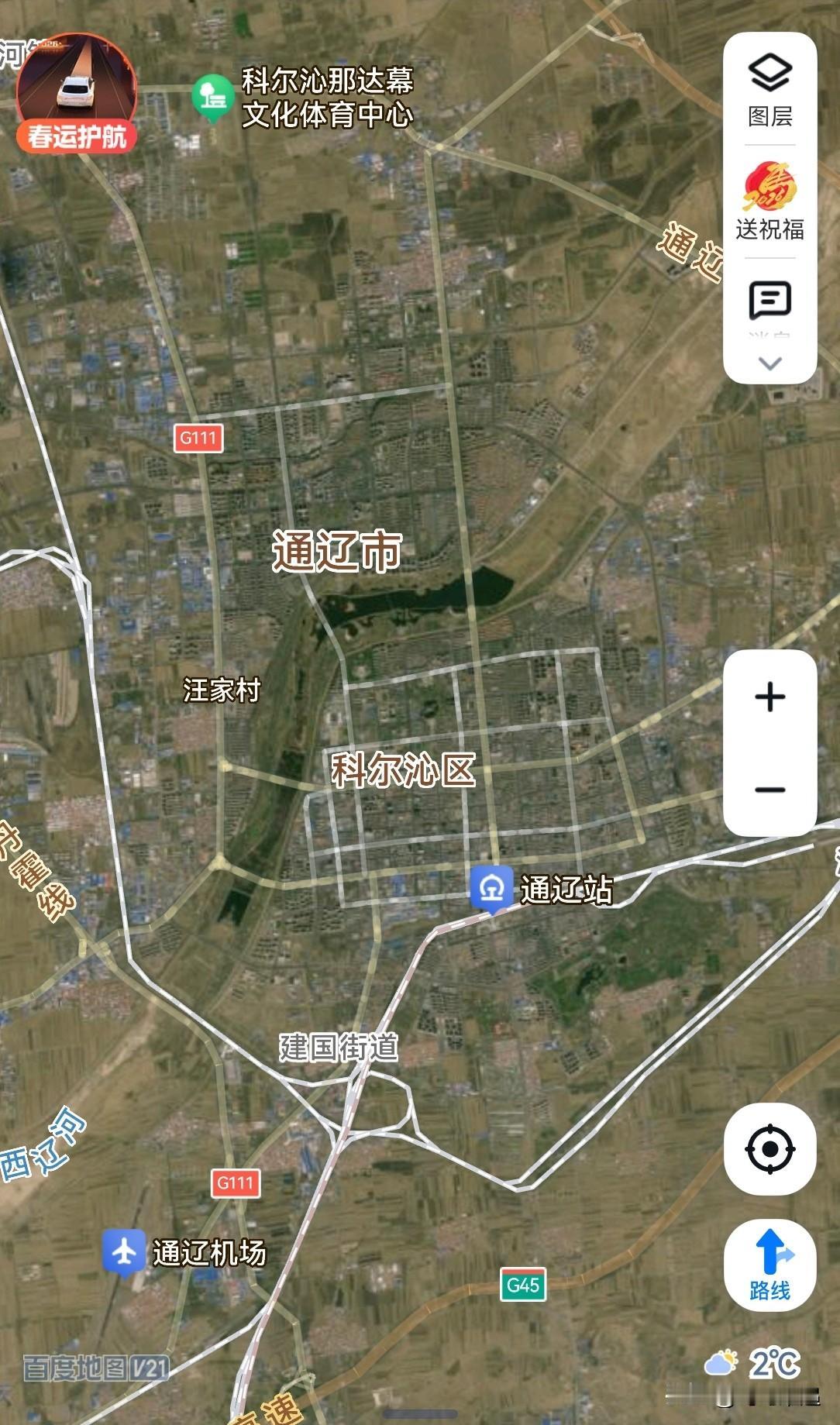Center map on my location
Viewport: 840px width, 1425px height.
click(769, 1148)
